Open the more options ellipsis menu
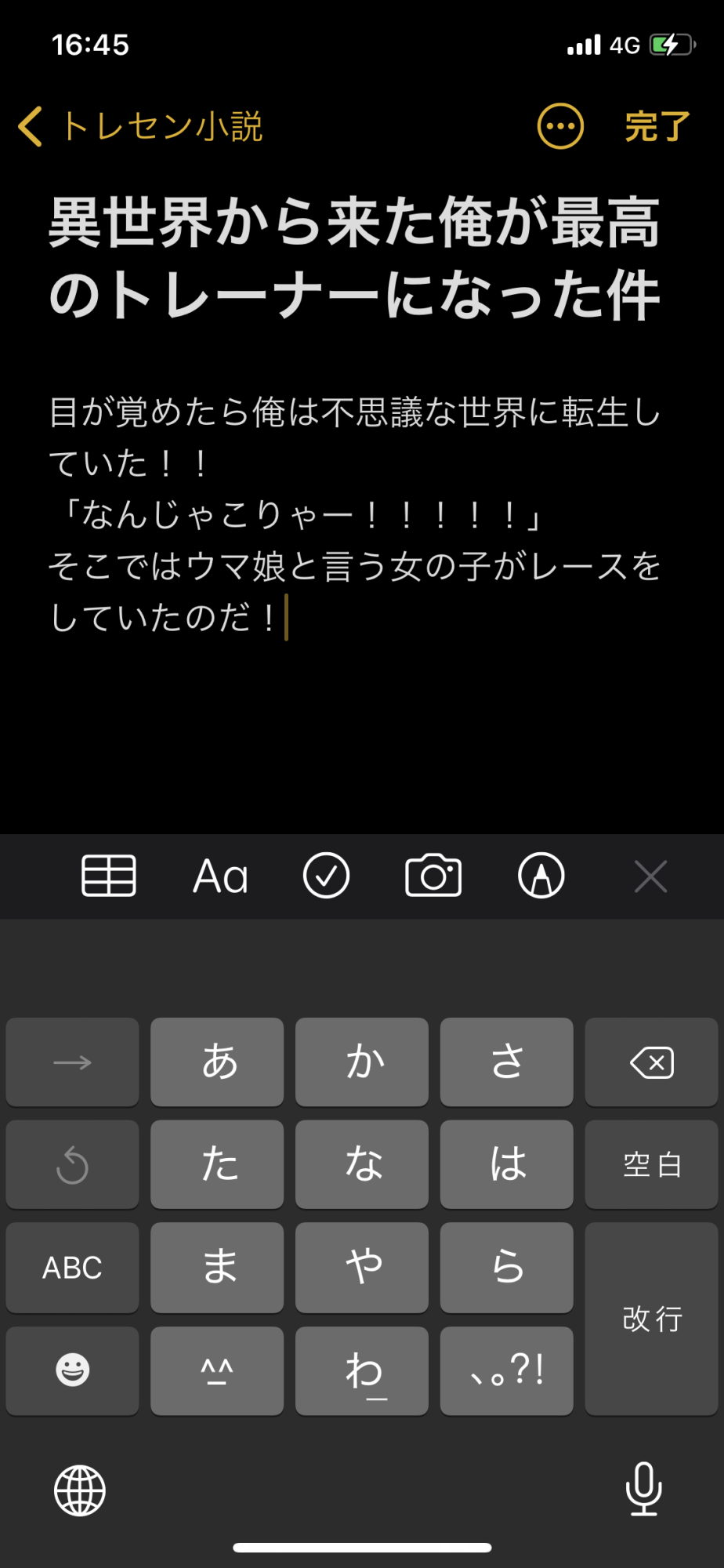Image resolution: width=724 pixels, height=1568 pixels. 560,126
